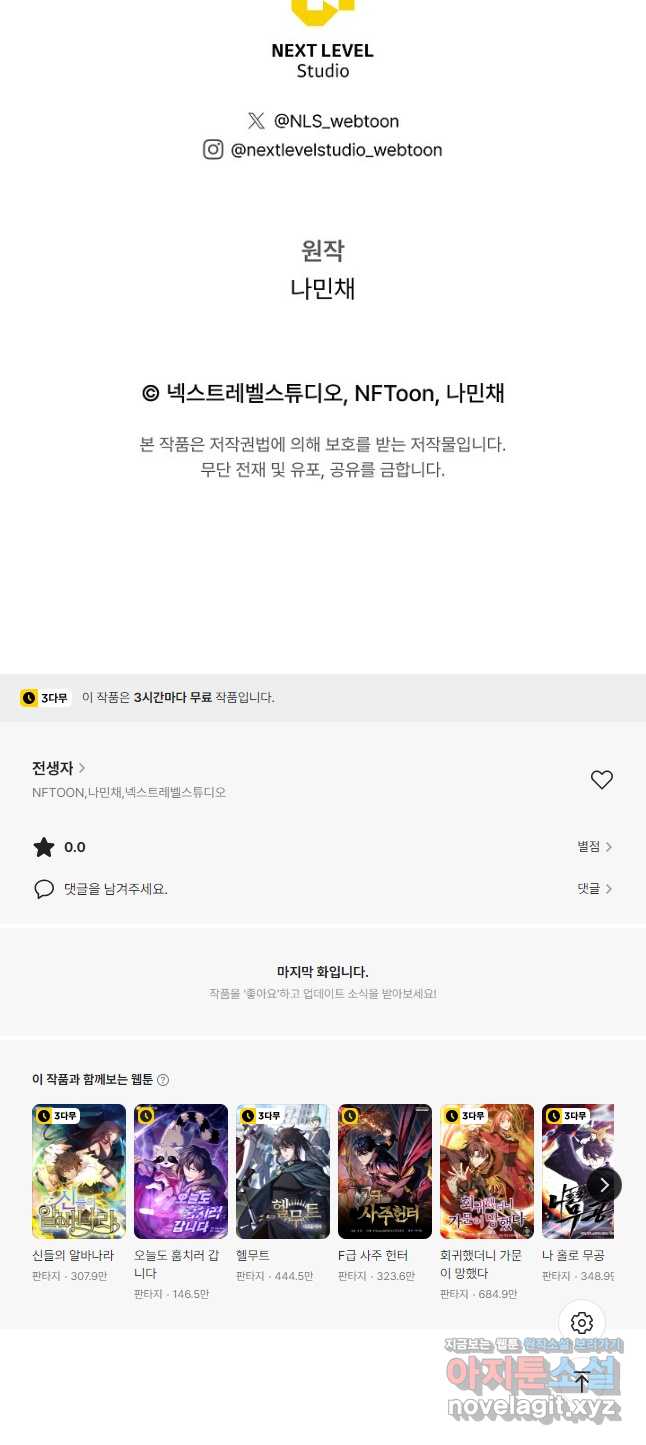Image resolution: width=646 pixels, height=1445 pixels.
Task: Open the F급 사주 헌터 webtoon
Action: pyautogui.click(x=385, y=1171)
